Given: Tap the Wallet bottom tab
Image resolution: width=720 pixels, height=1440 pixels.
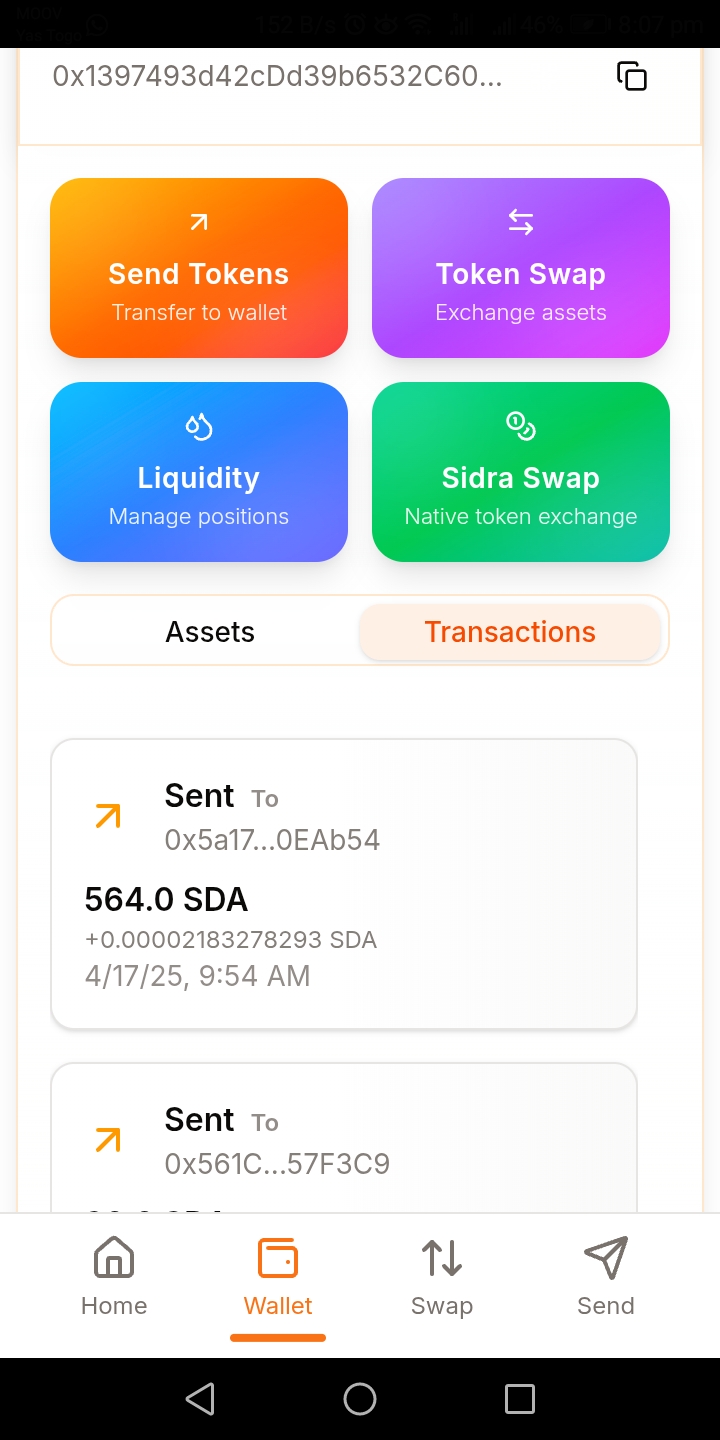Looking at the screenshot, I should [278, 1277].
